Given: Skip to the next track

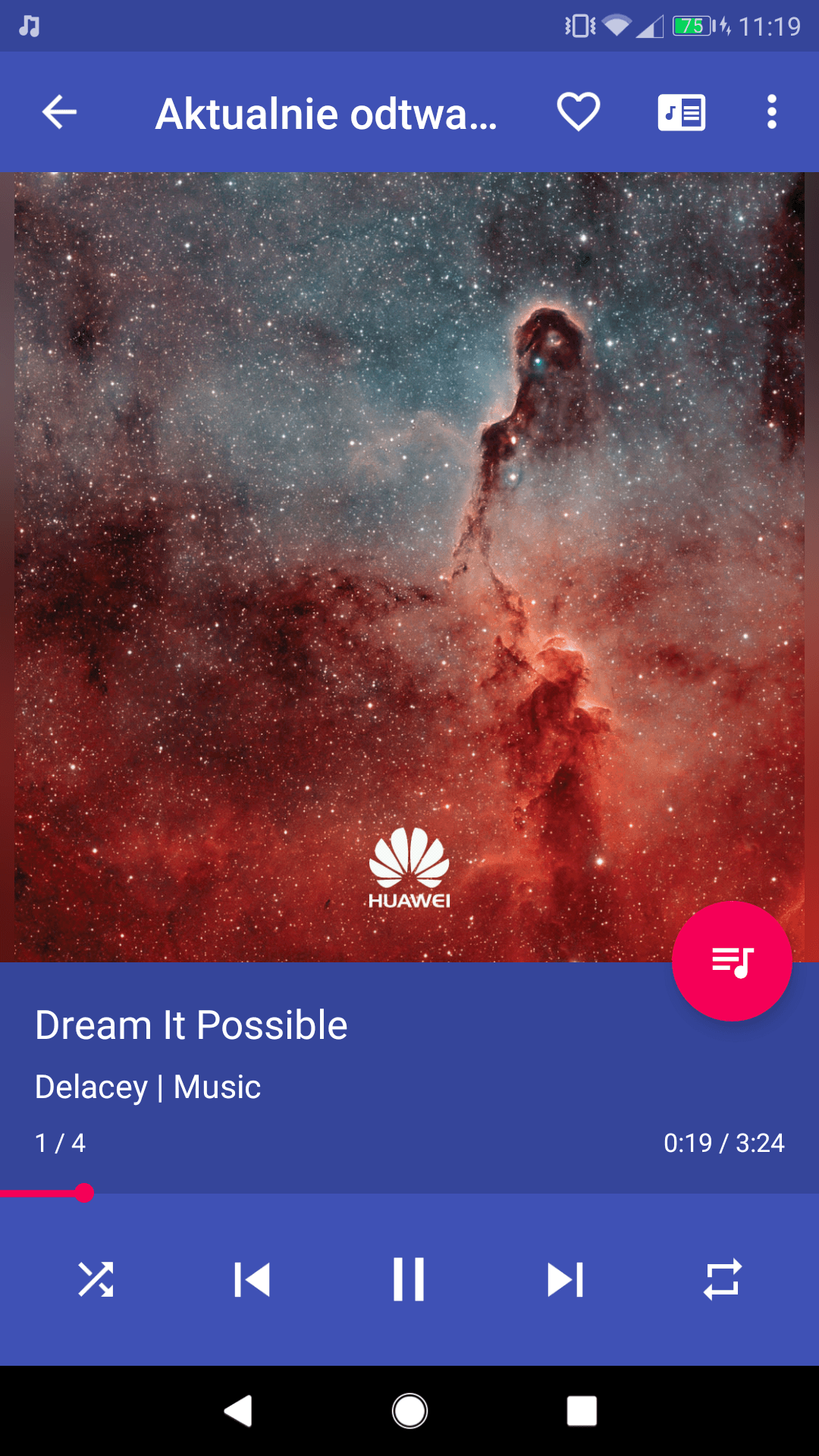Looking at the screenshot, I should 566,1279.
